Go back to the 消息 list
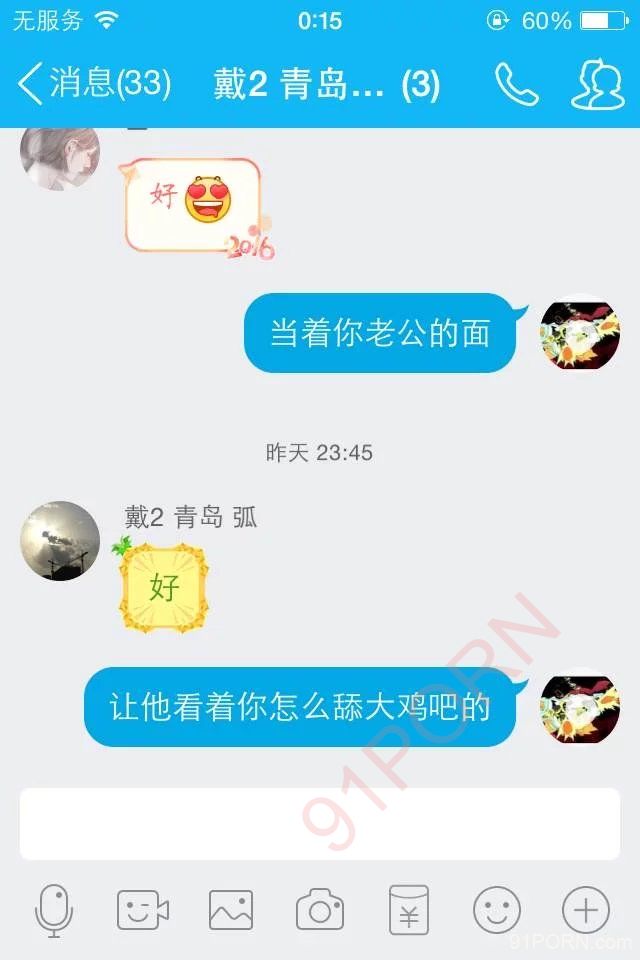The height and width of the screenshot is (960, 640). [92, 84]
